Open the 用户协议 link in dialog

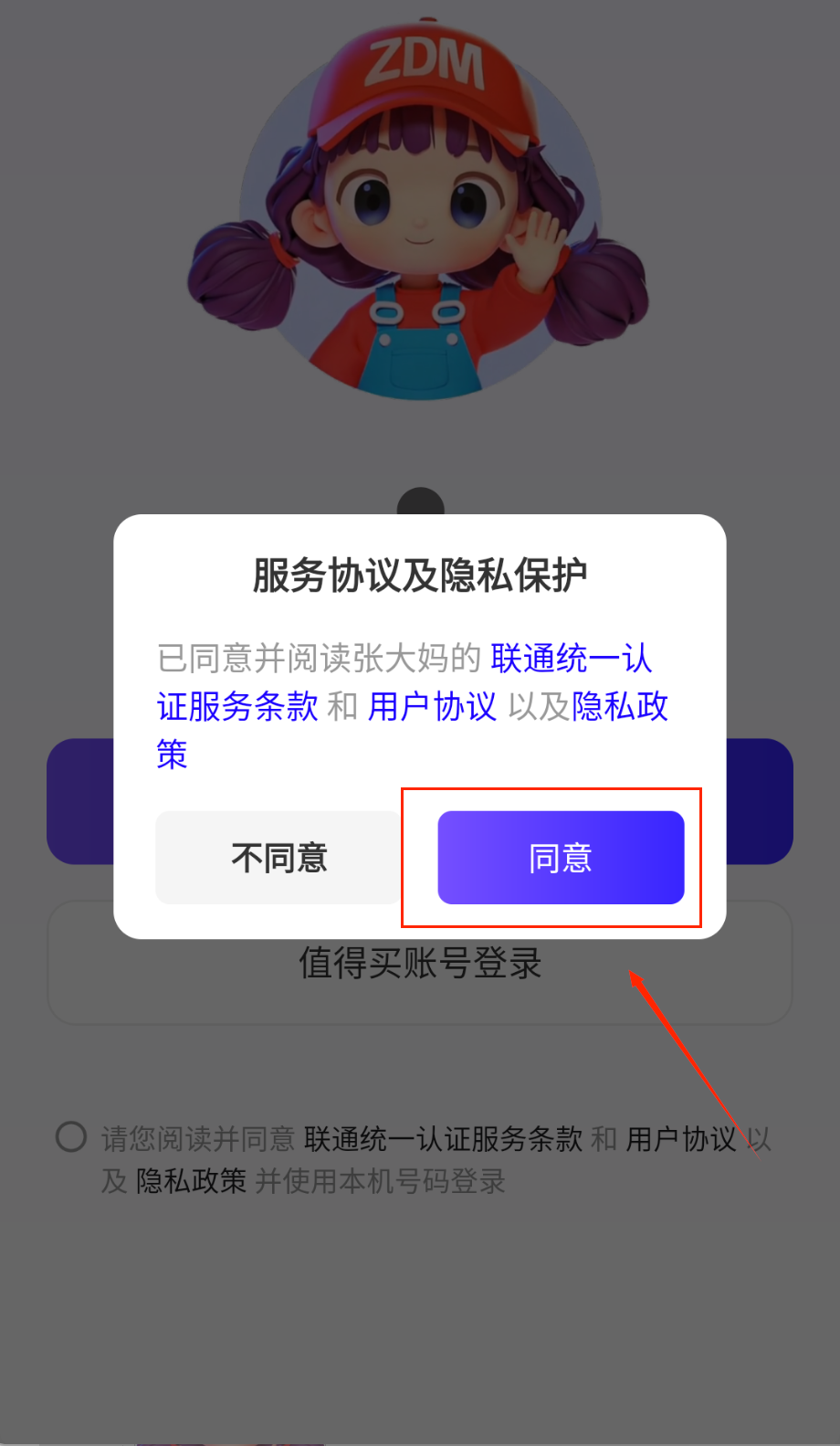pos(432,706)
